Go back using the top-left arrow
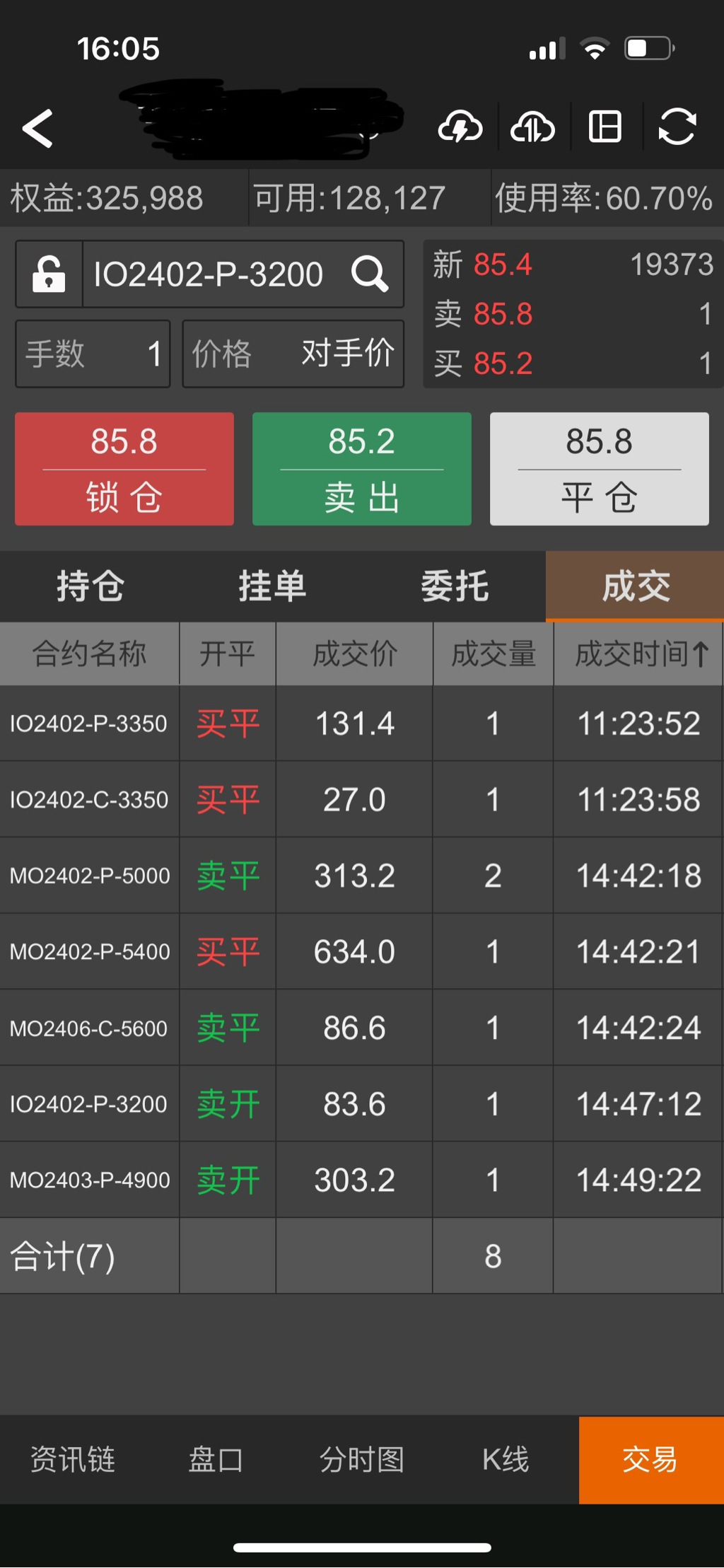 (37, 128)
